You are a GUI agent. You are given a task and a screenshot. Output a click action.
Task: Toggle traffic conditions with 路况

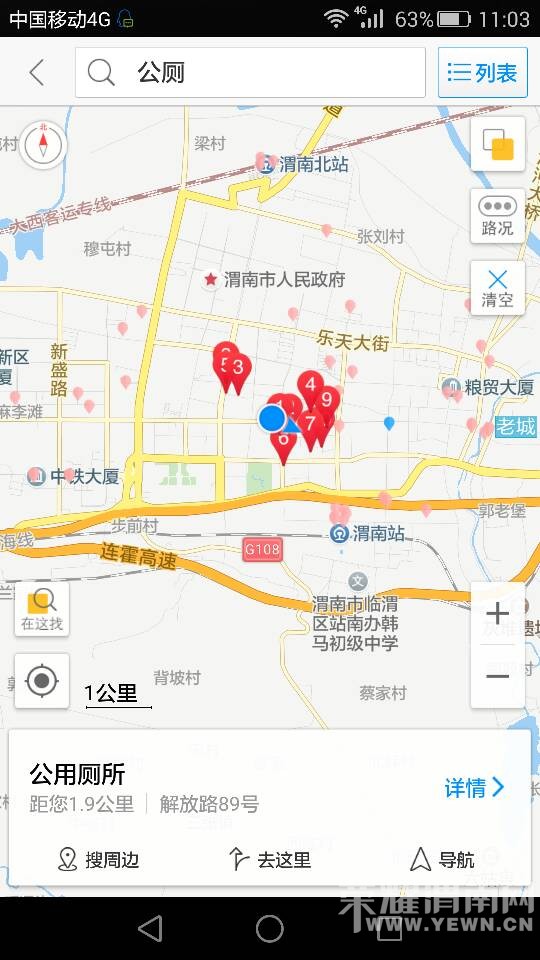tap(497, 216)
